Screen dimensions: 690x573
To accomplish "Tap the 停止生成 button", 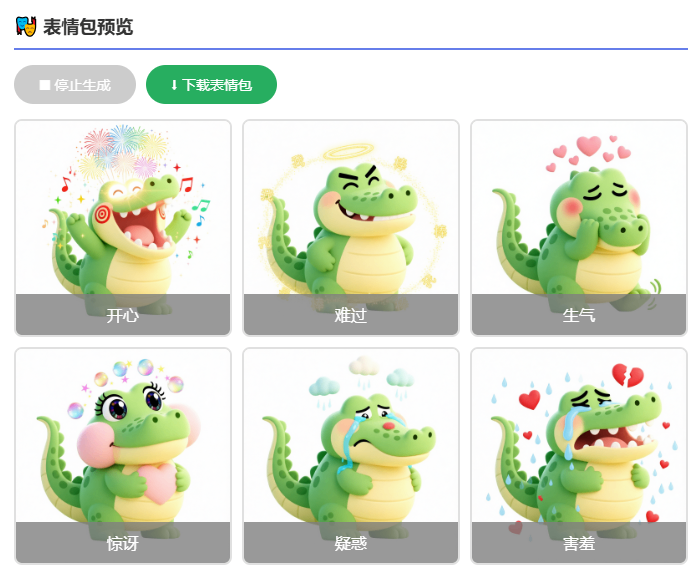I will point(75,85).
